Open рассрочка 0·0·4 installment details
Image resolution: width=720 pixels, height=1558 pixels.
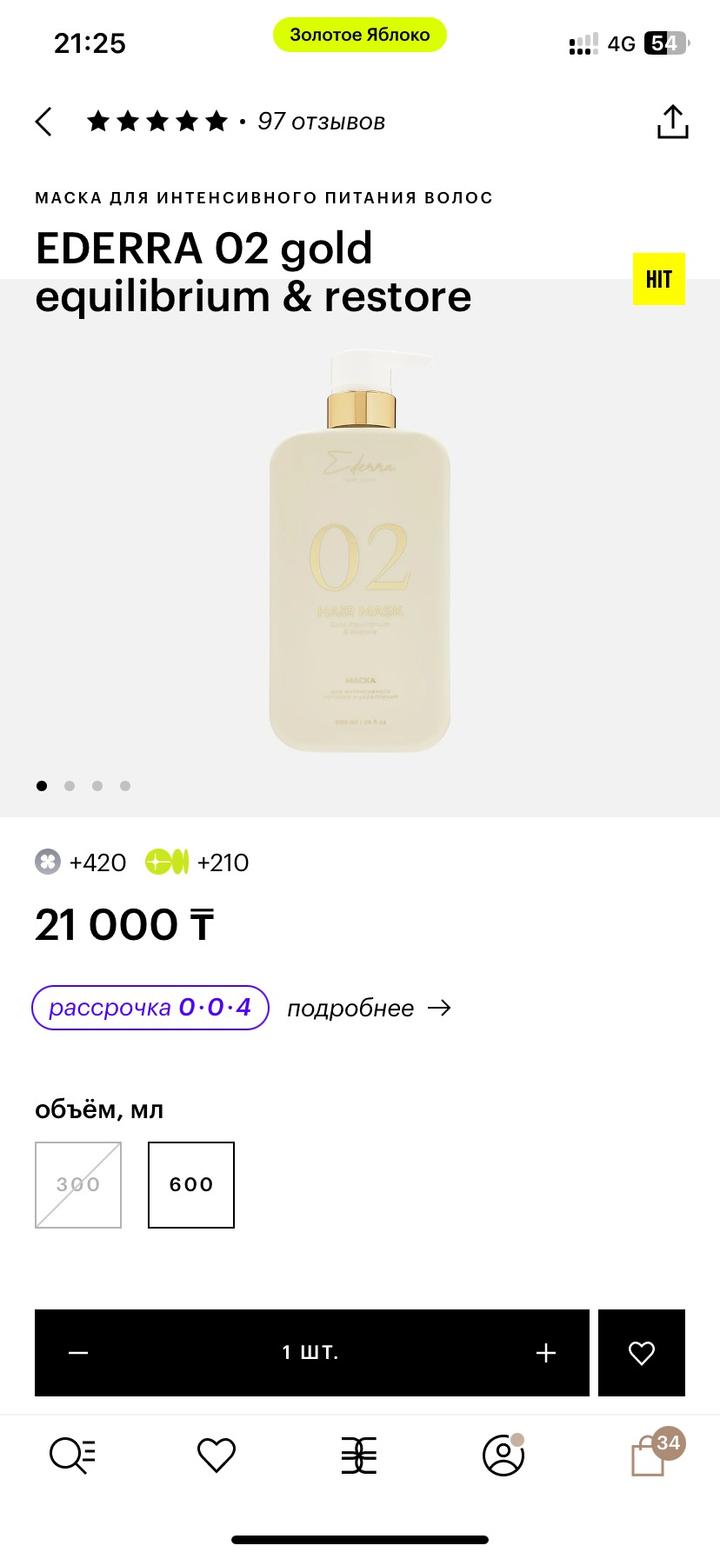pos(150,1007)
